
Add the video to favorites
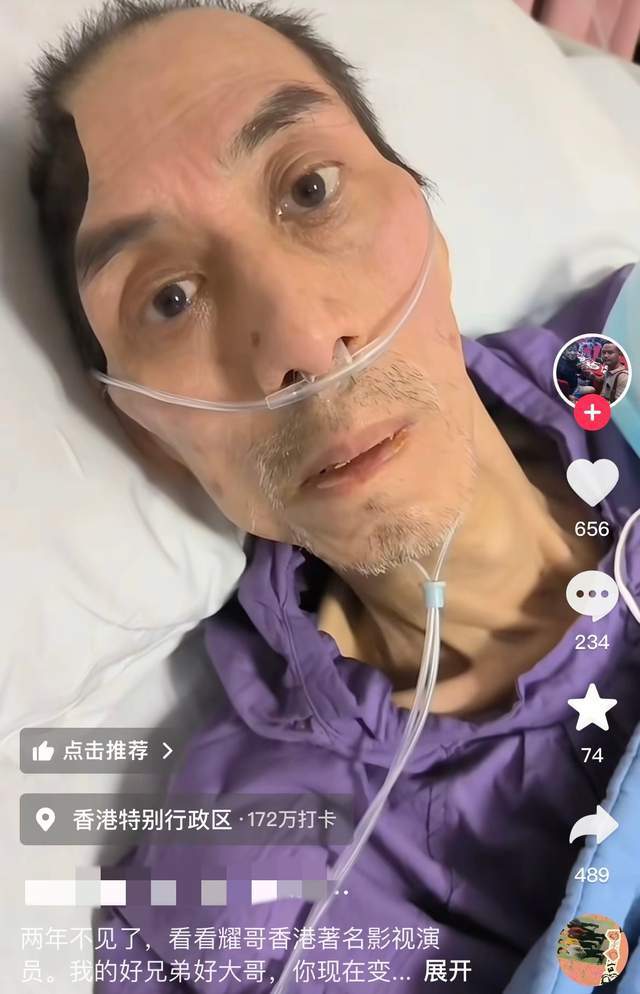[x=592, y=709]
